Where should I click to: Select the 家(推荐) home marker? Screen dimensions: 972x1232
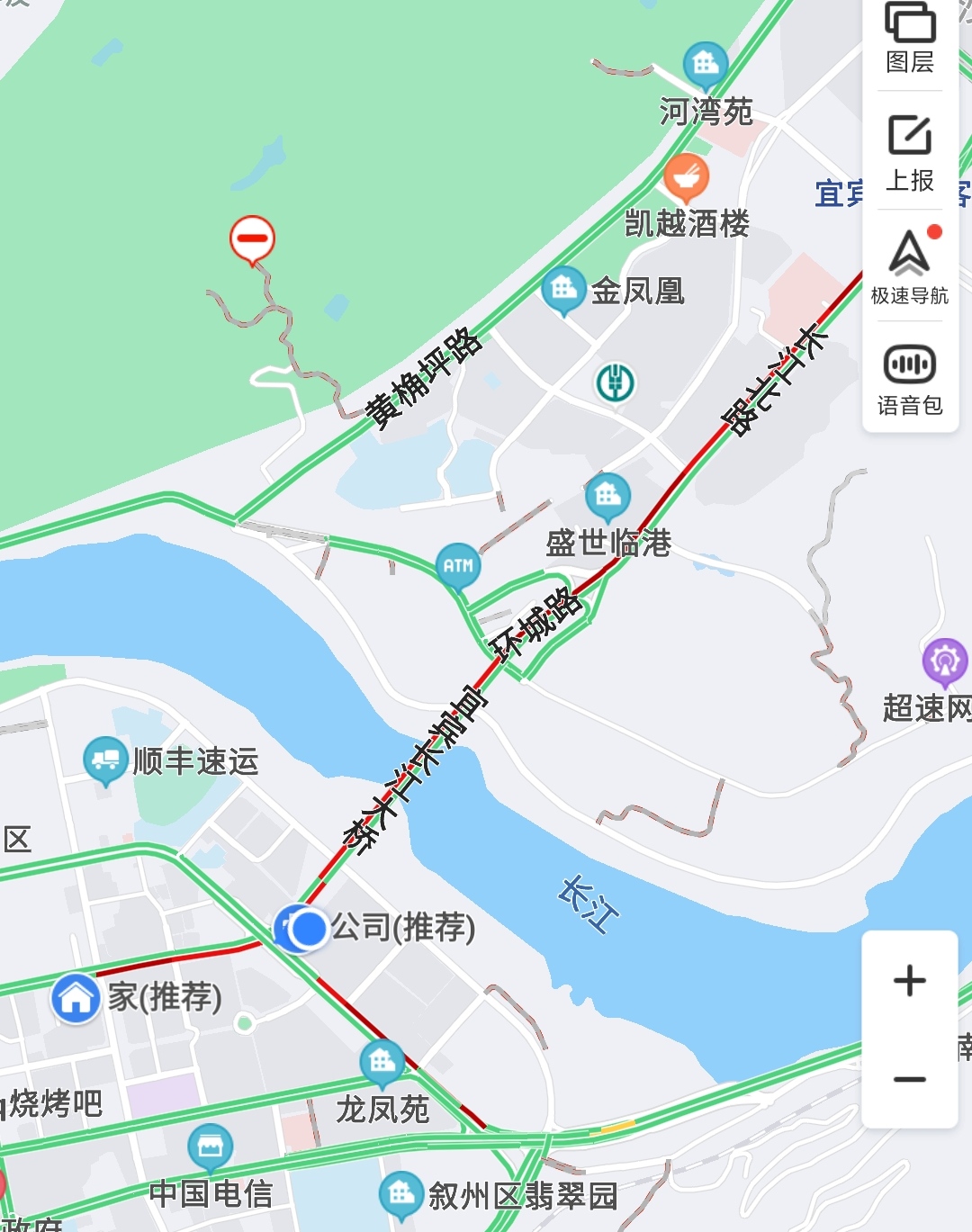tap(76, 997)
